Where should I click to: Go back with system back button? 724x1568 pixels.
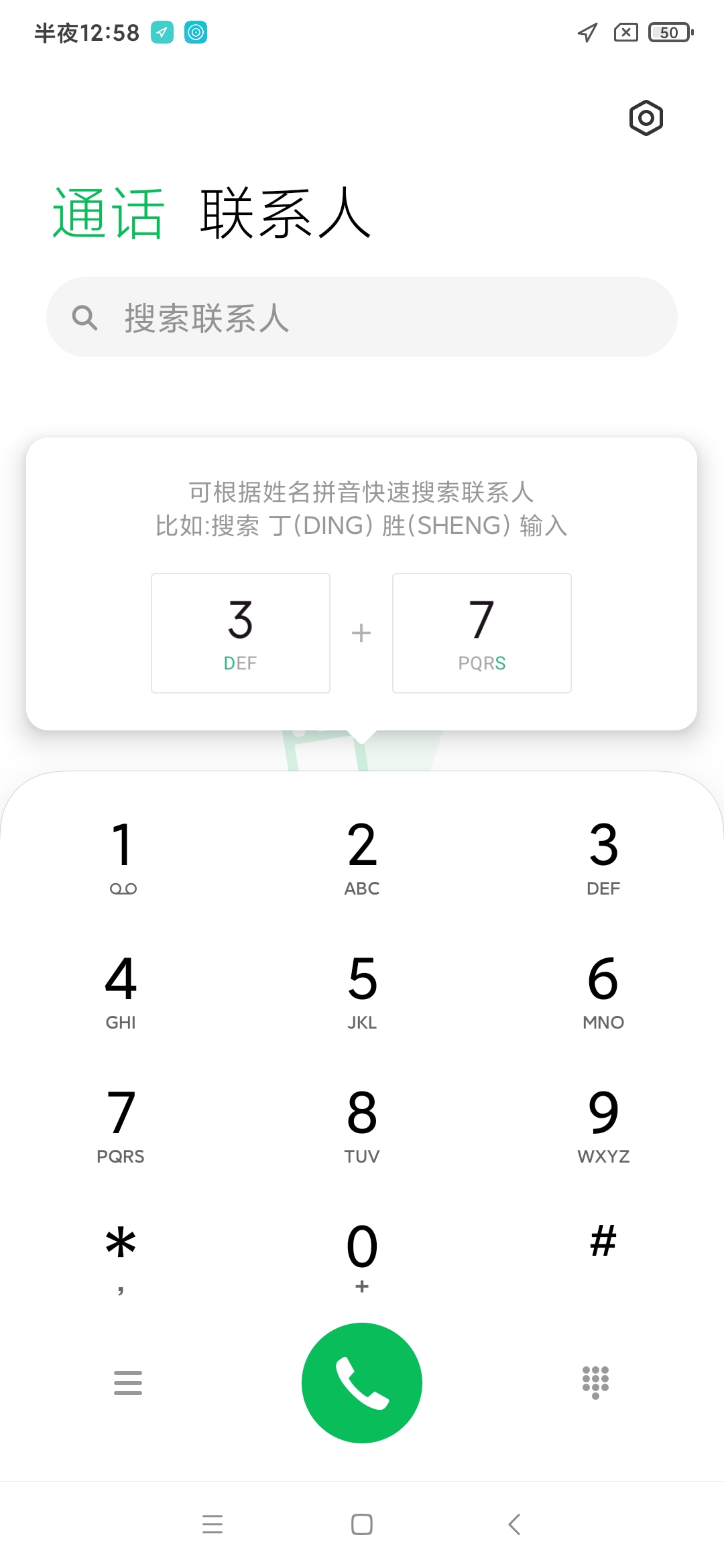coord(514,1524)
